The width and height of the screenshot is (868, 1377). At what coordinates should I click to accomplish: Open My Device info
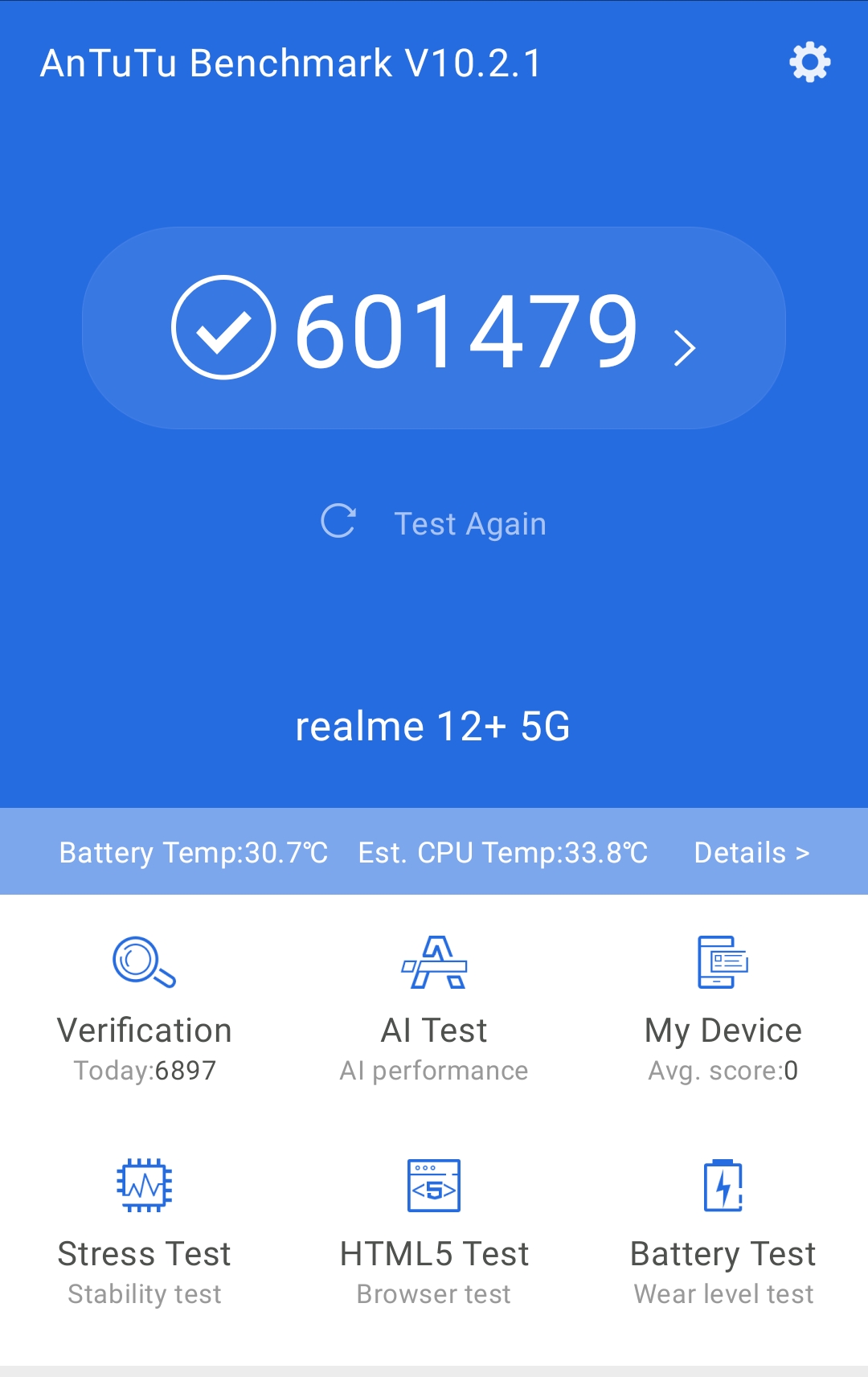[723, 1008]
